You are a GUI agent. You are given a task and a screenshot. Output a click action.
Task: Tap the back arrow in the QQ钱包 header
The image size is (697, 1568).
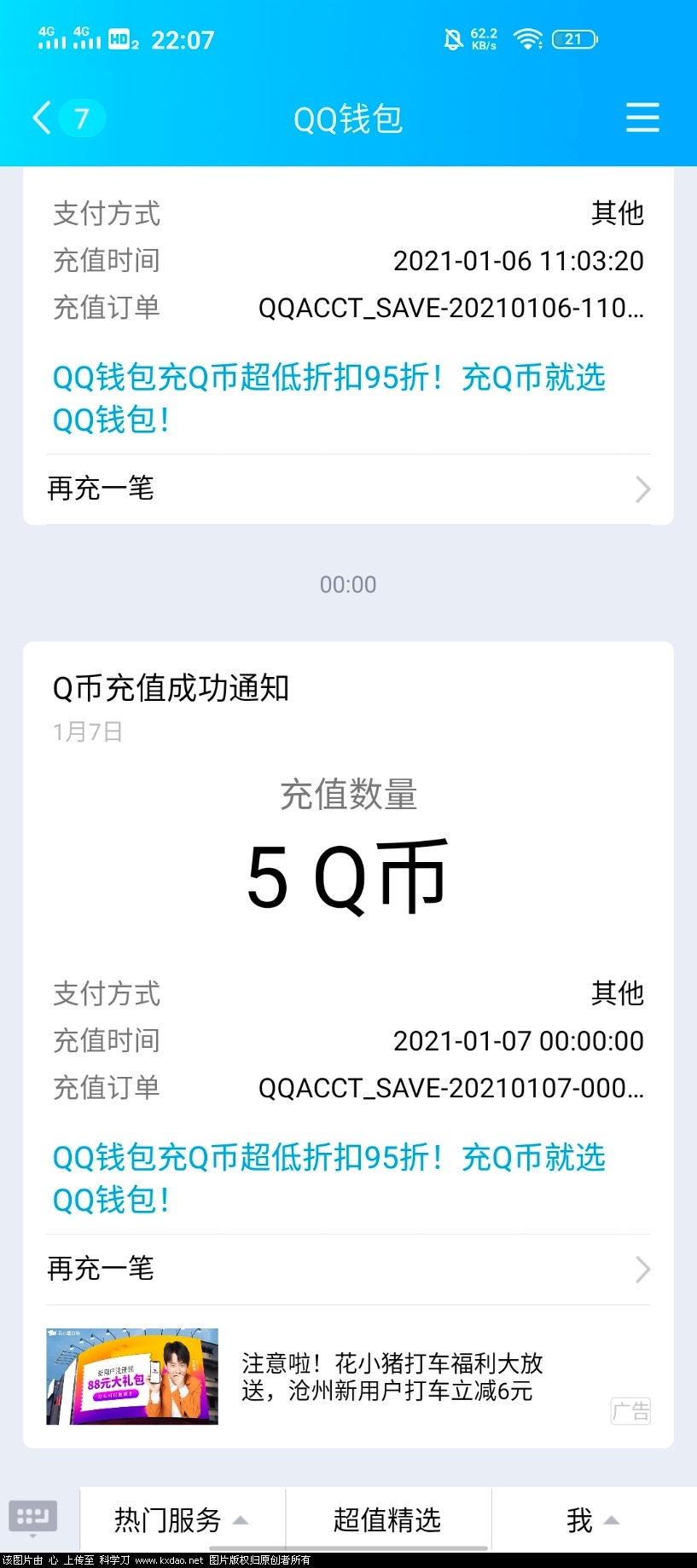pos(40,119)
